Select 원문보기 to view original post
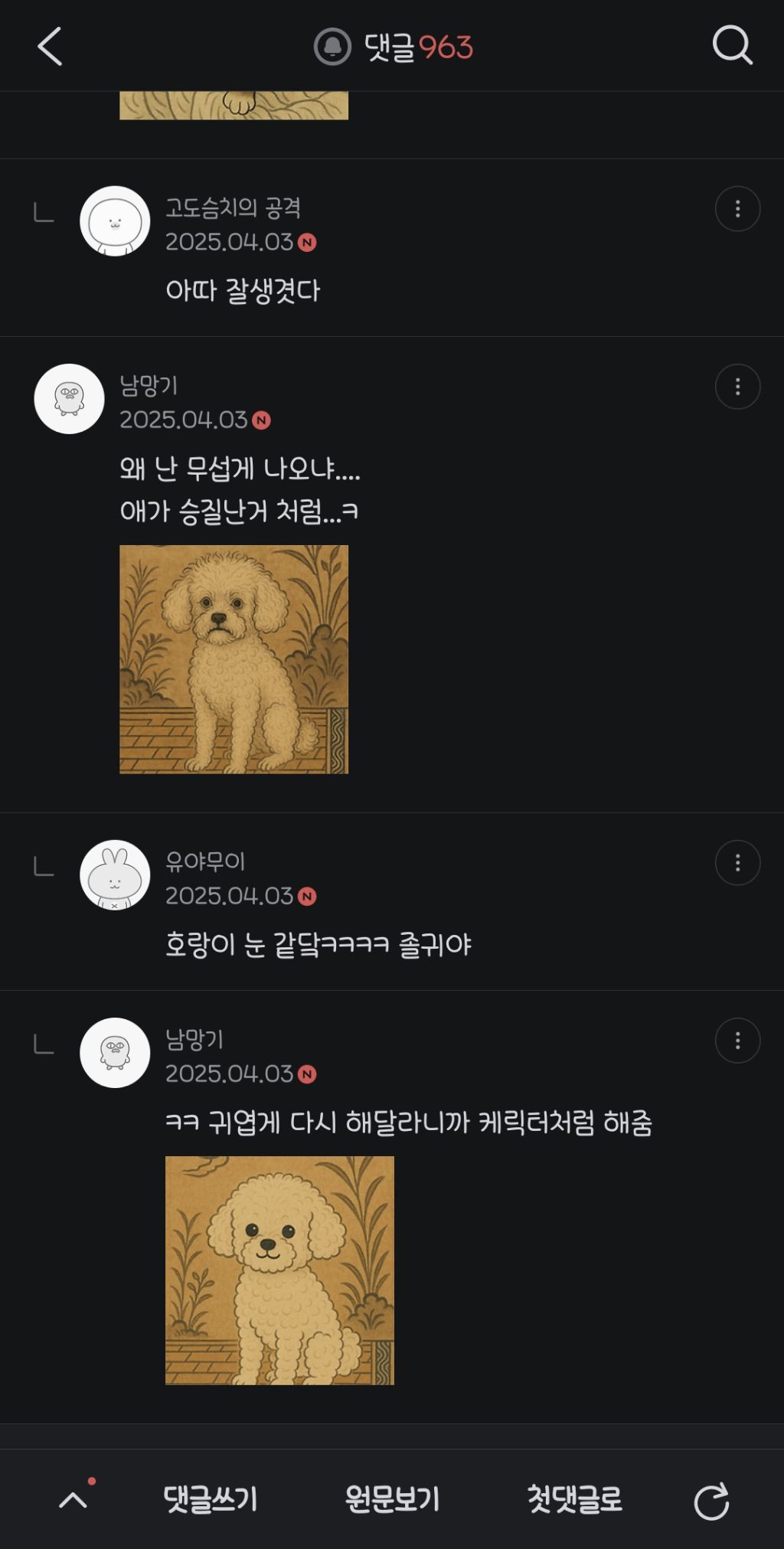The height and width of the screenshot is (1549, 784). tap(392, 1498)
